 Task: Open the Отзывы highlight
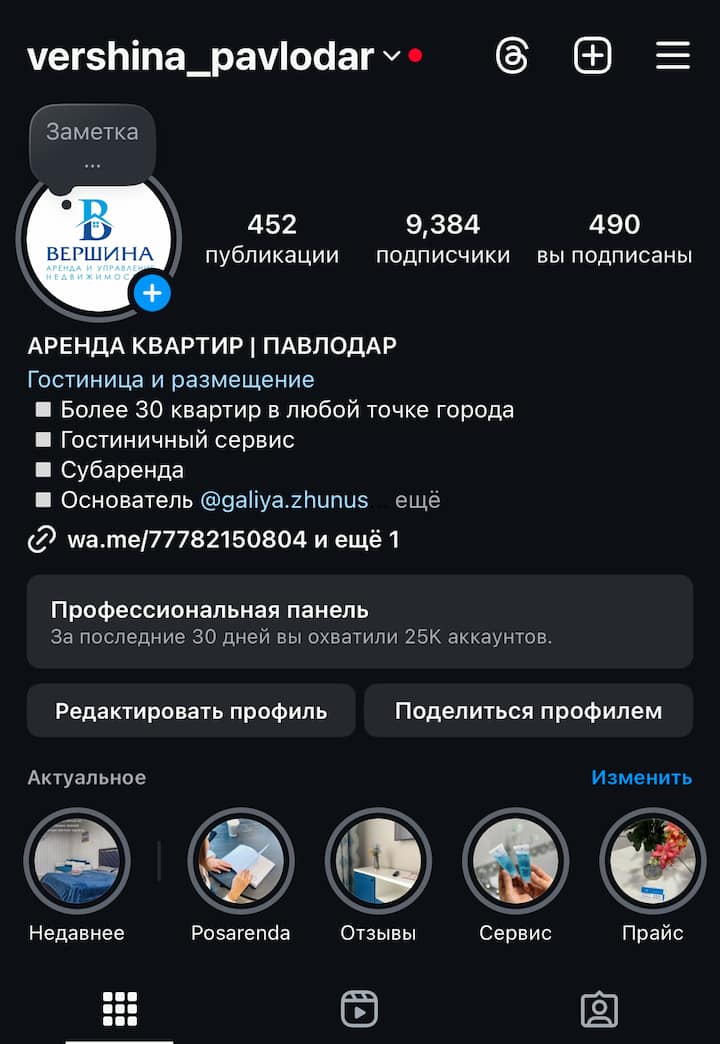coord(378,861)
